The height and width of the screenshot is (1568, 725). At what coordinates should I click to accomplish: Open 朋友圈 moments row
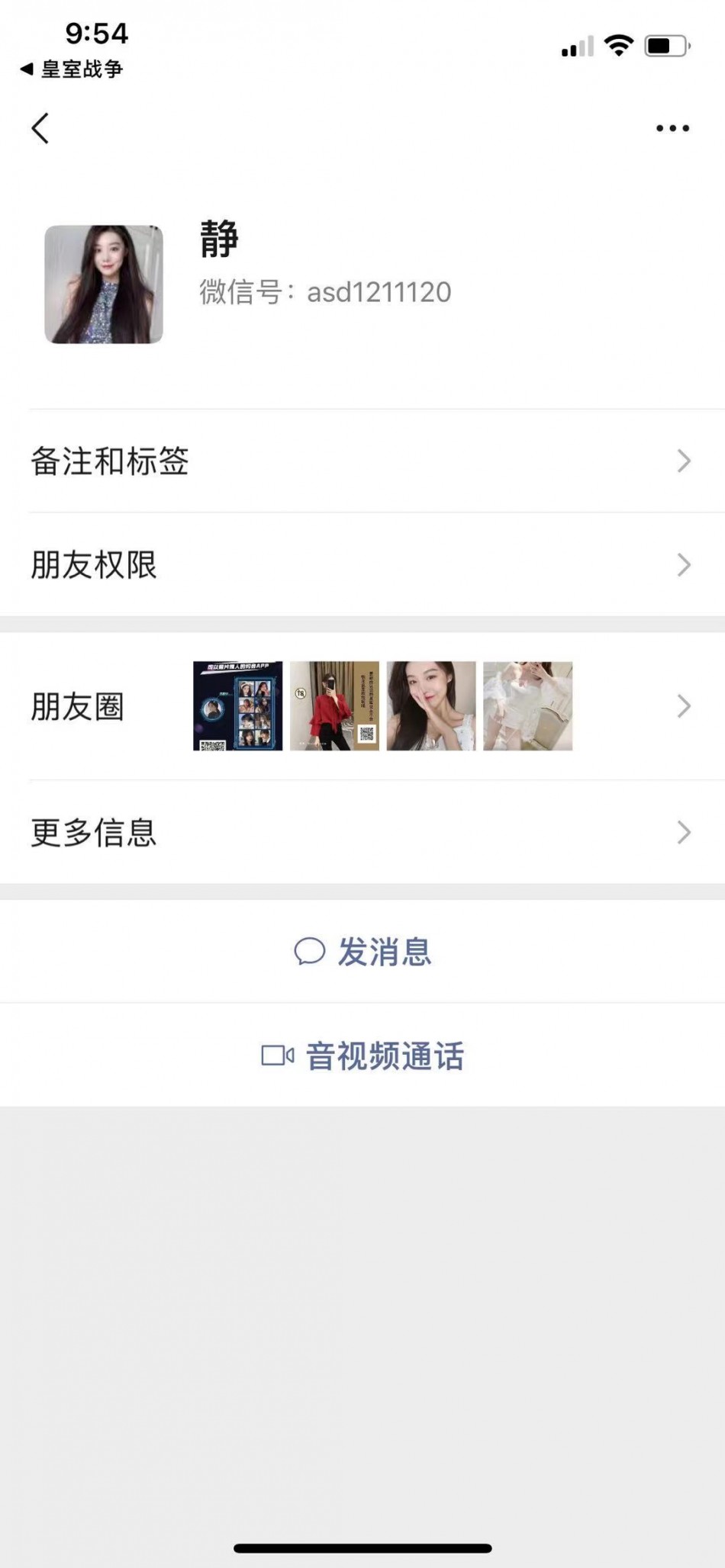point(362,706)
